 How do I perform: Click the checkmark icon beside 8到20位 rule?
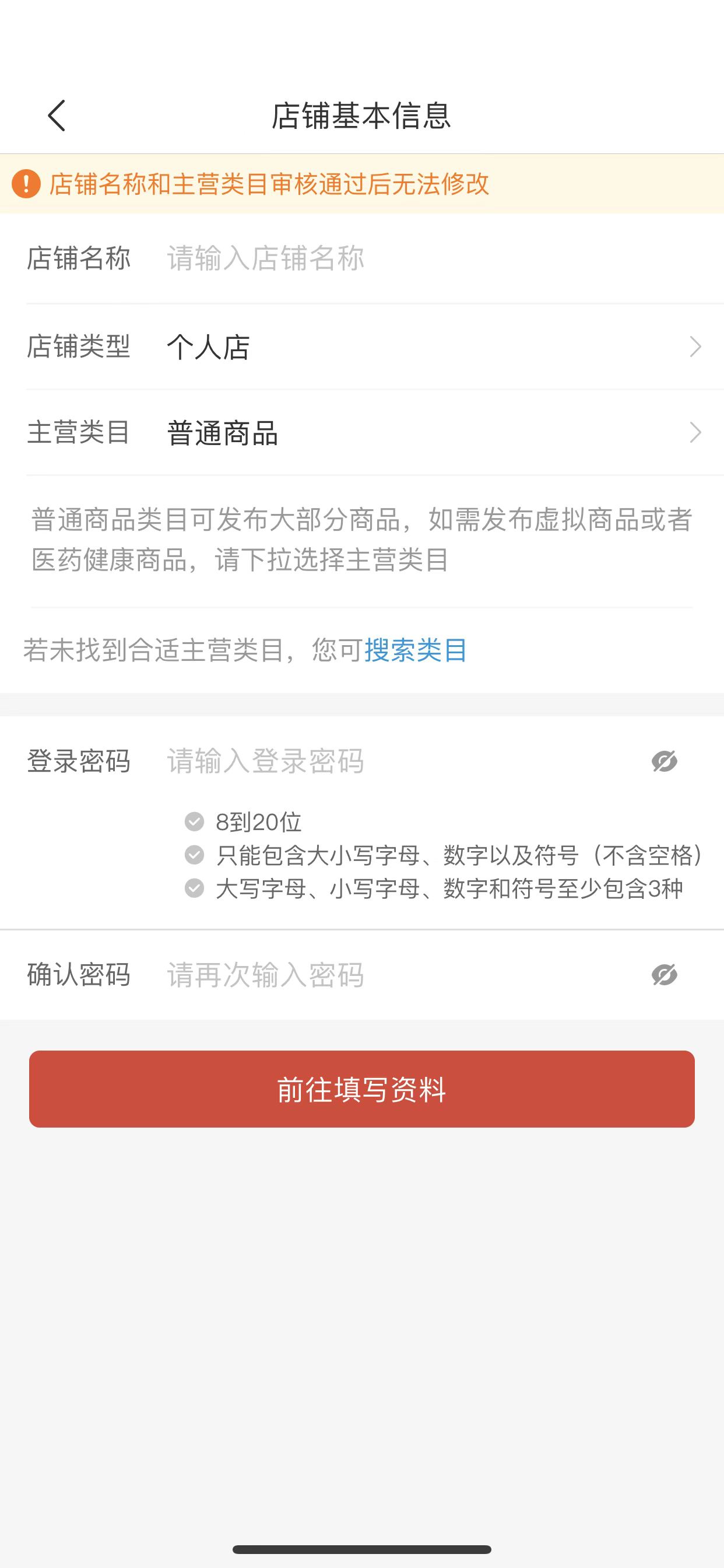pyautogui.click(x=194, y=823)
